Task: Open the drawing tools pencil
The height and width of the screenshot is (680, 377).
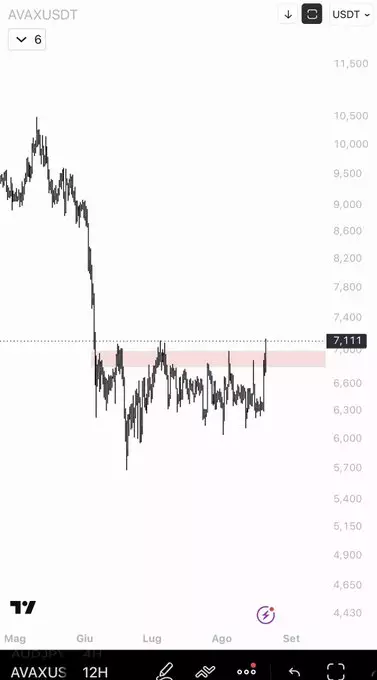Action: pos(164,671)
